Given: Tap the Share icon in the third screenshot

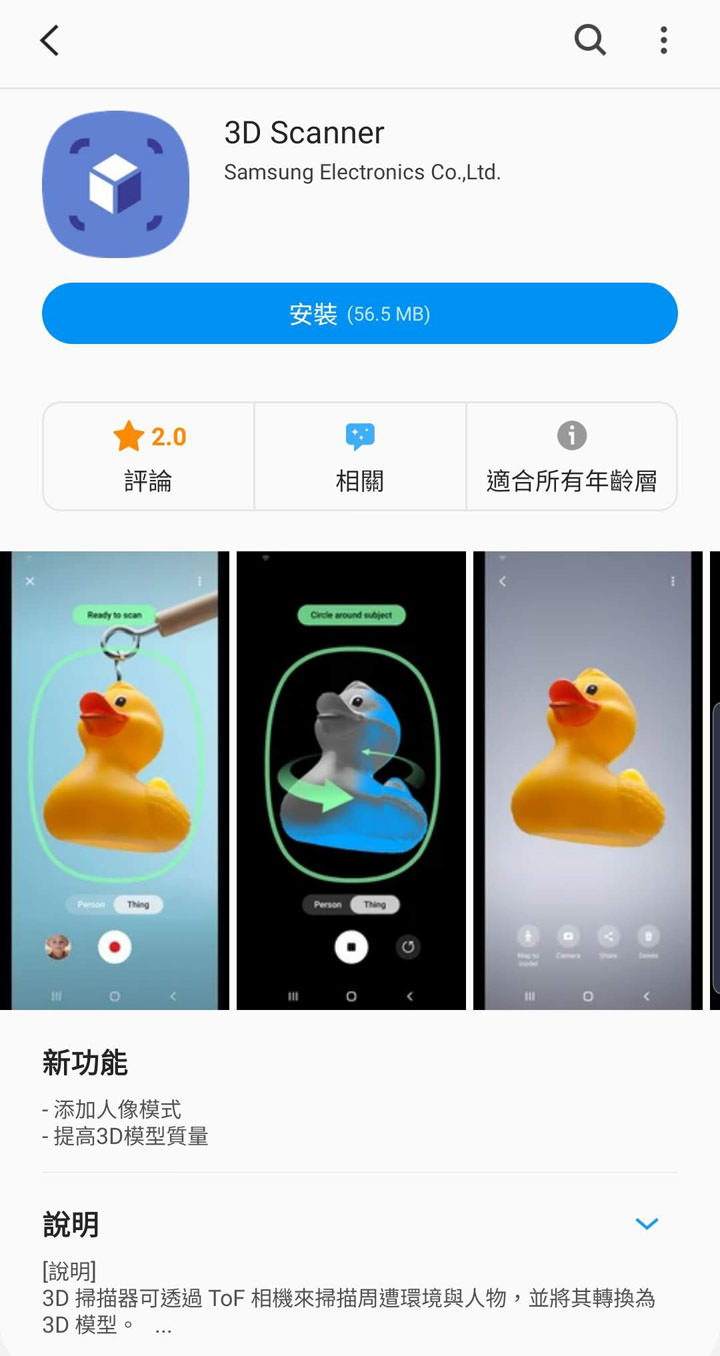Looking at the screenshot, I should (608, 935).
